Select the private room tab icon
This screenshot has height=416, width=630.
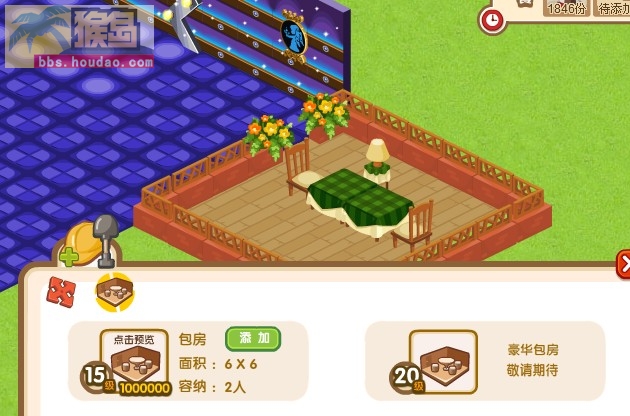(x=114, y=292)
